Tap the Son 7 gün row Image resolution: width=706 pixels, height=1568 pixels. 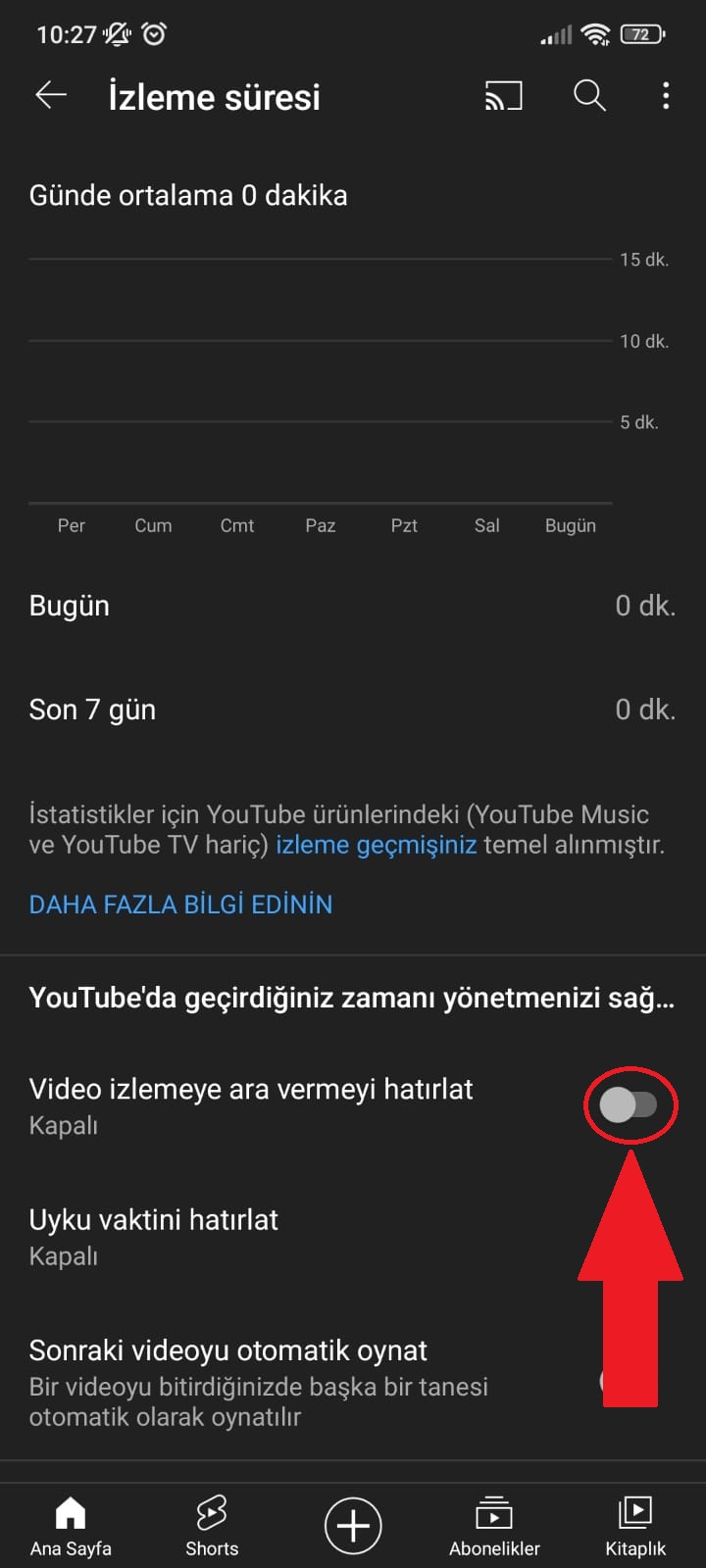[92, 710]
